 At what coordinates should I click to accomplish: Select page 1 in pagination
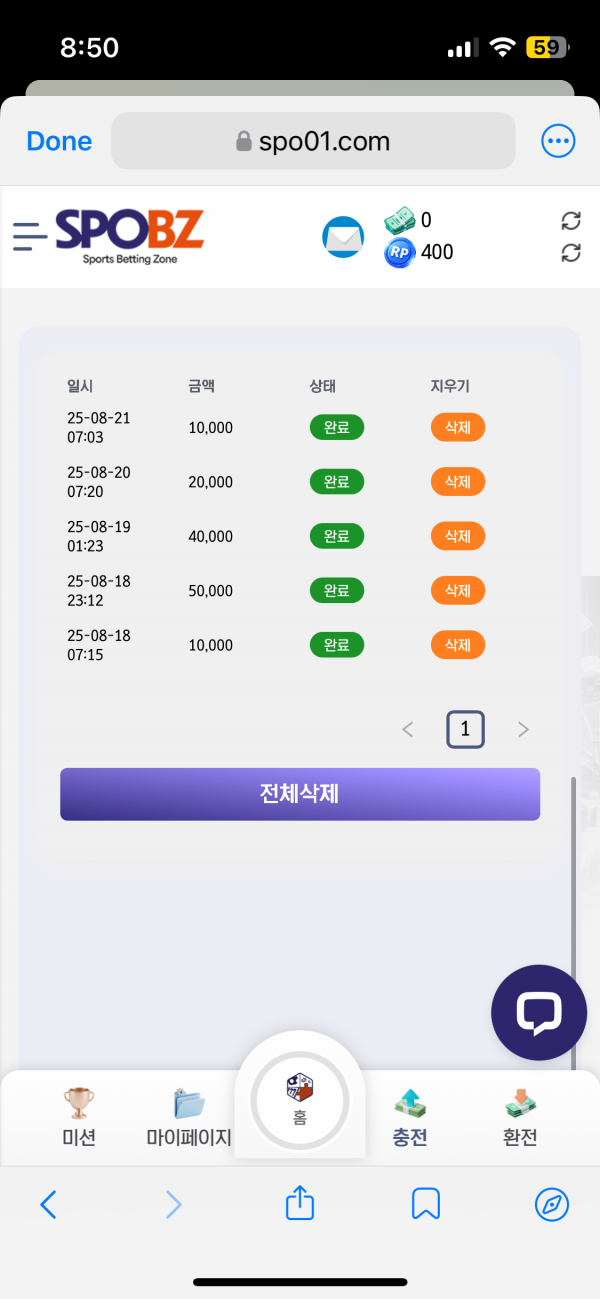(x=465, y=730)
